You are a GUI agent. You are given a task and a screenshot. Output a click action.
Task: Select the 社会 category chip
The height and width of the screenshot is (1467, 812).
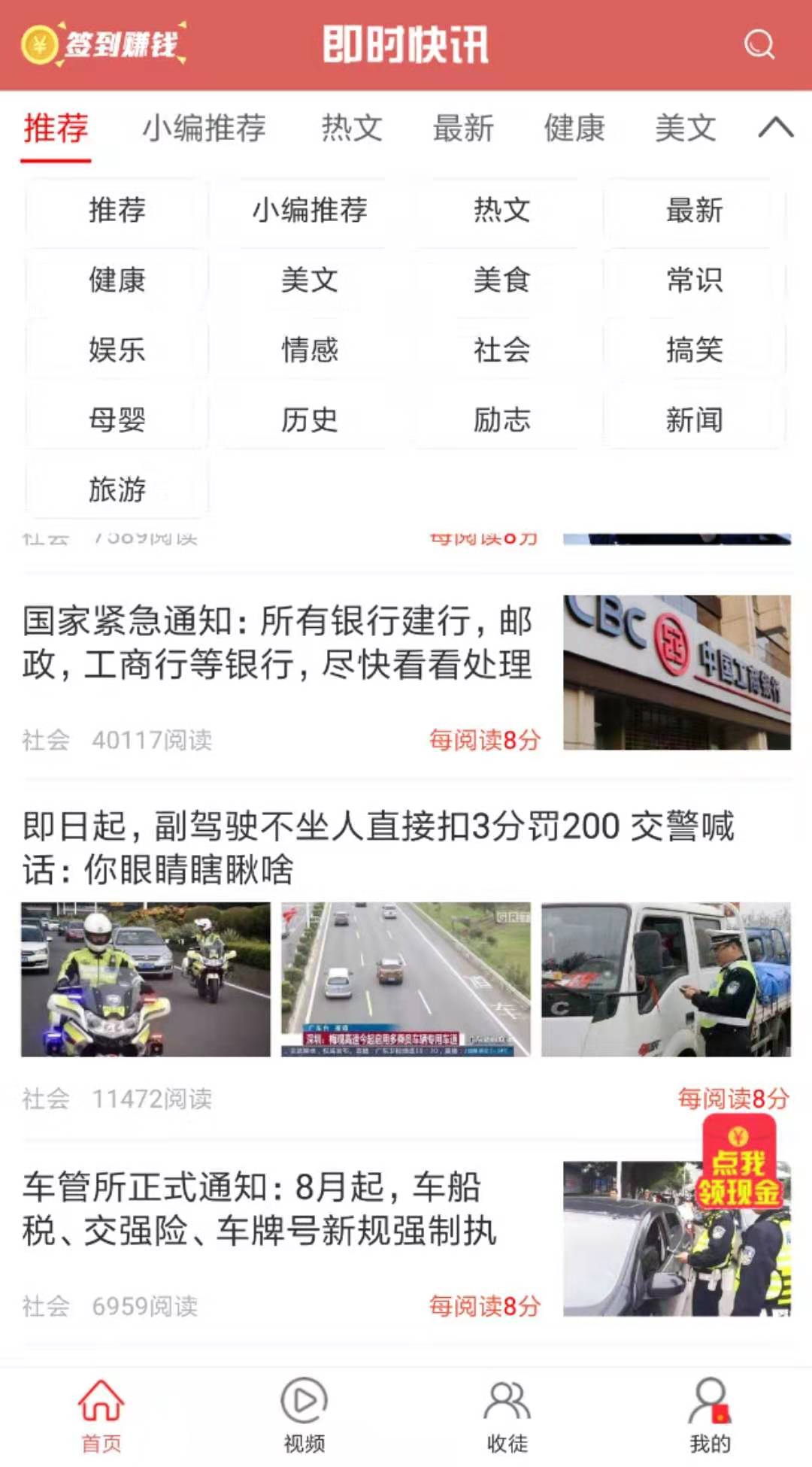pyautogui.click(x=501, y=350)
